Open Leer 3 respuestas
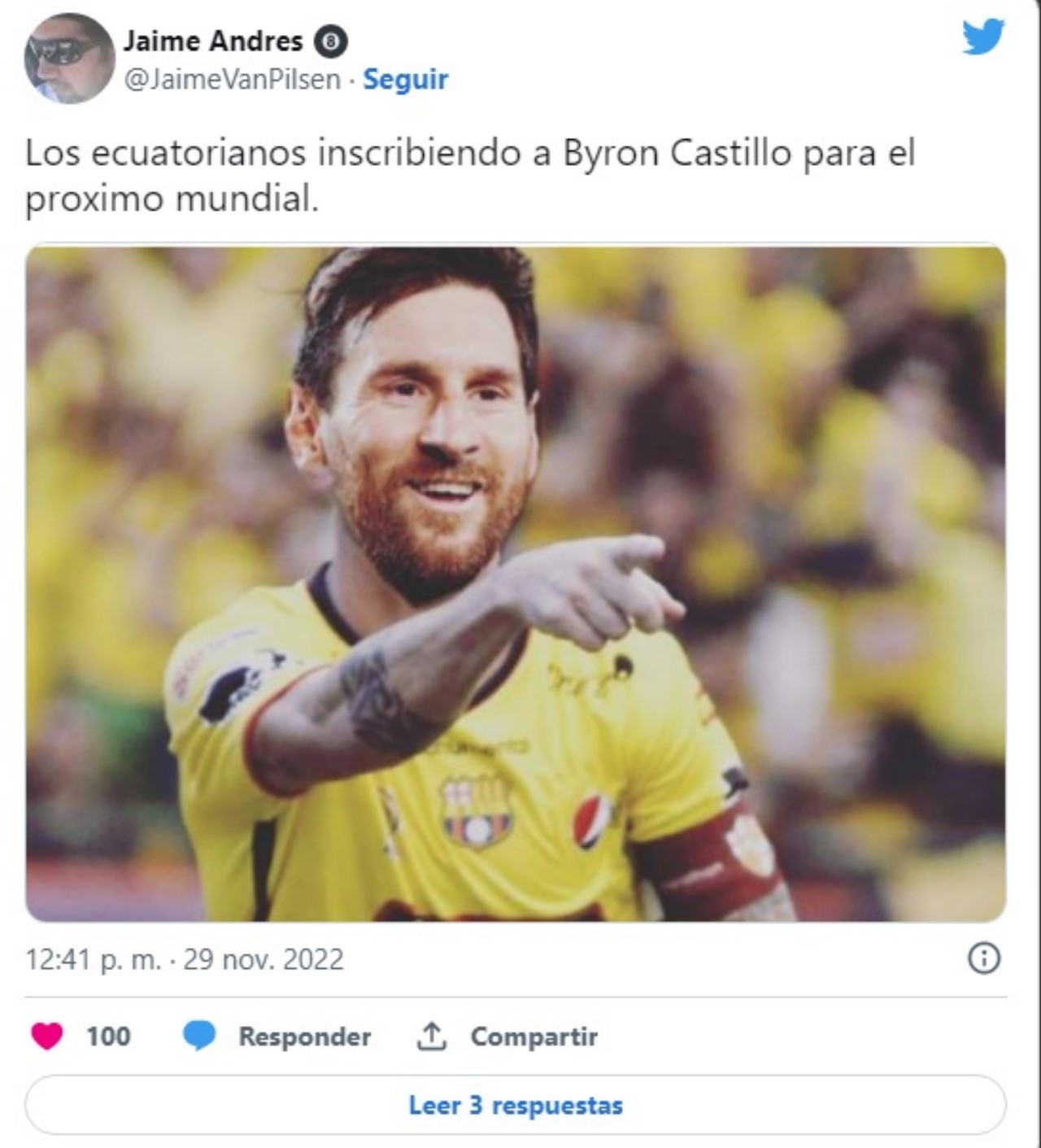This screenshot has width=1041, height=1148. pos(516,1105)
